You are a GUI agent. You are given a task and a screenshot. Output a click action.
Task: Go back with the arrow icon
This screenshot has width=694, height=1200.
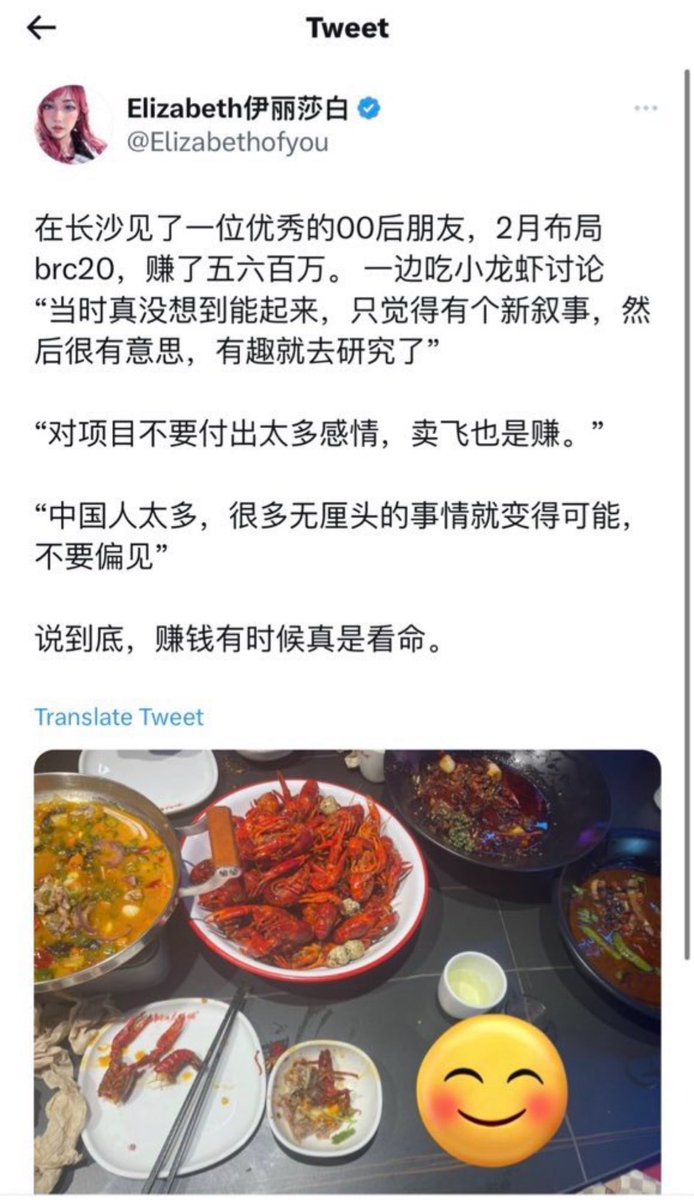41,28
